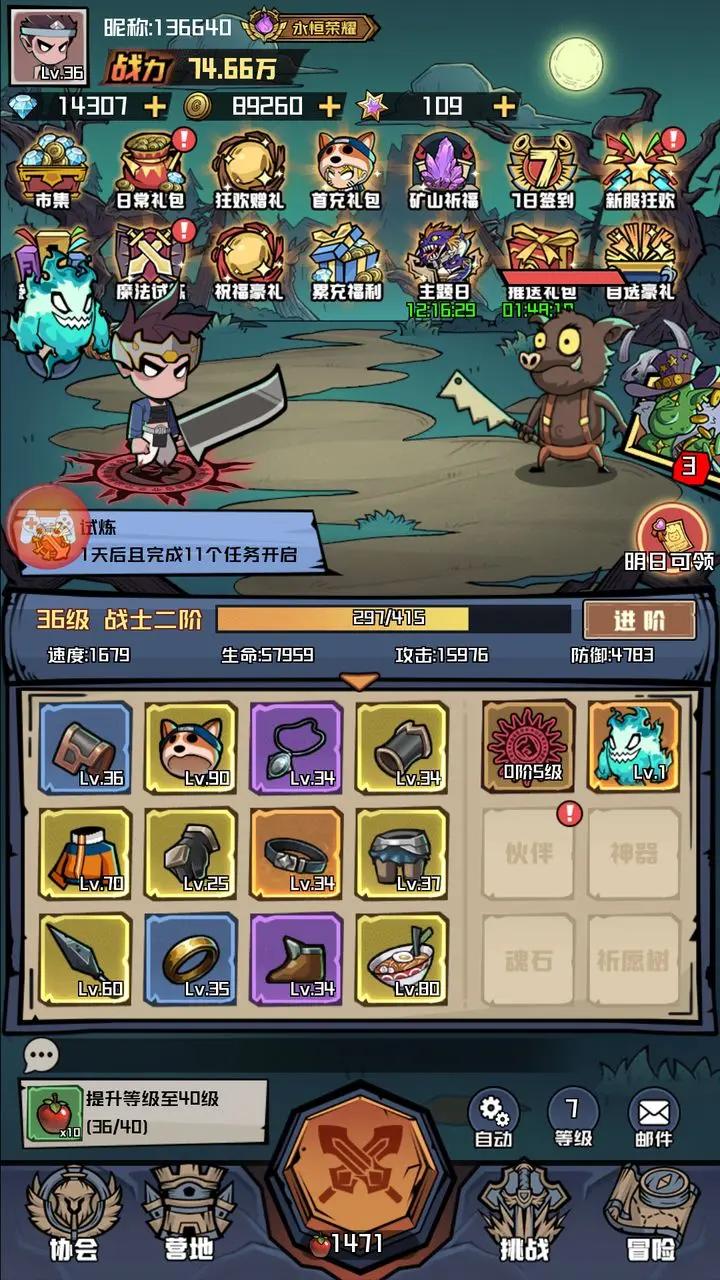
Task: Open the 邮件 mail inbox
Action: tap(653, 1117)
